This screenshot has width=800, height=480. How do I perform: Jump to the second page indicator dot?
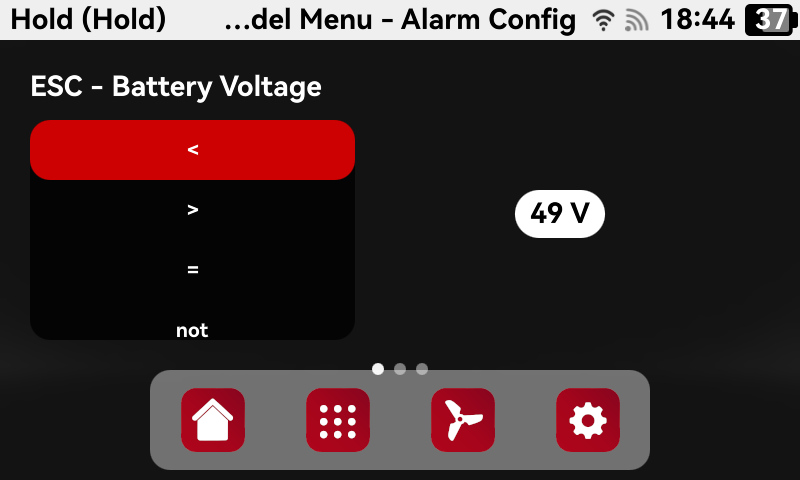pos(400,369)
